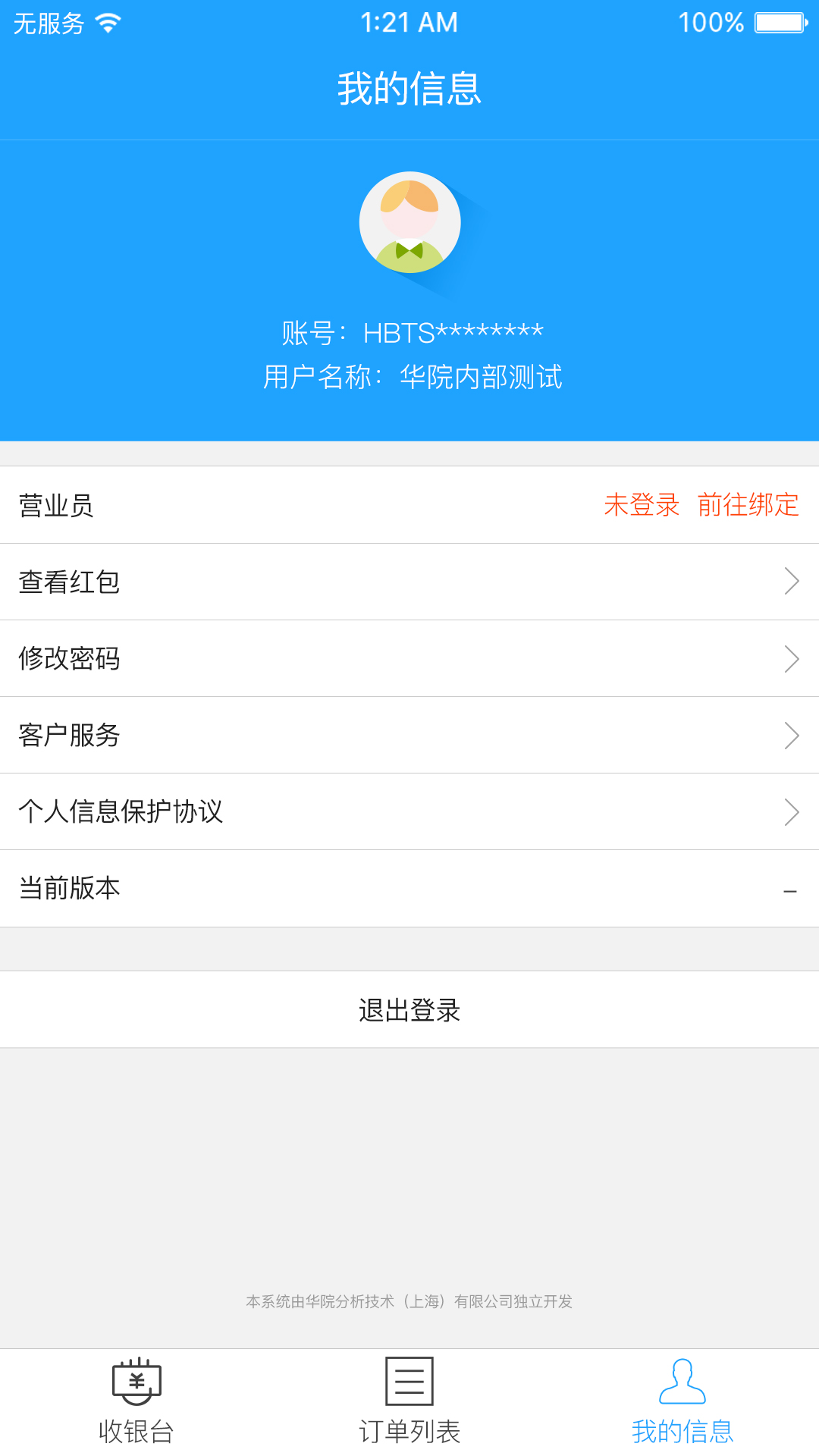Viewport: 819px width, 1456px height.
Task: Open the 个人信息保护协议 disclosure arrow
Action: coord(791,811)
